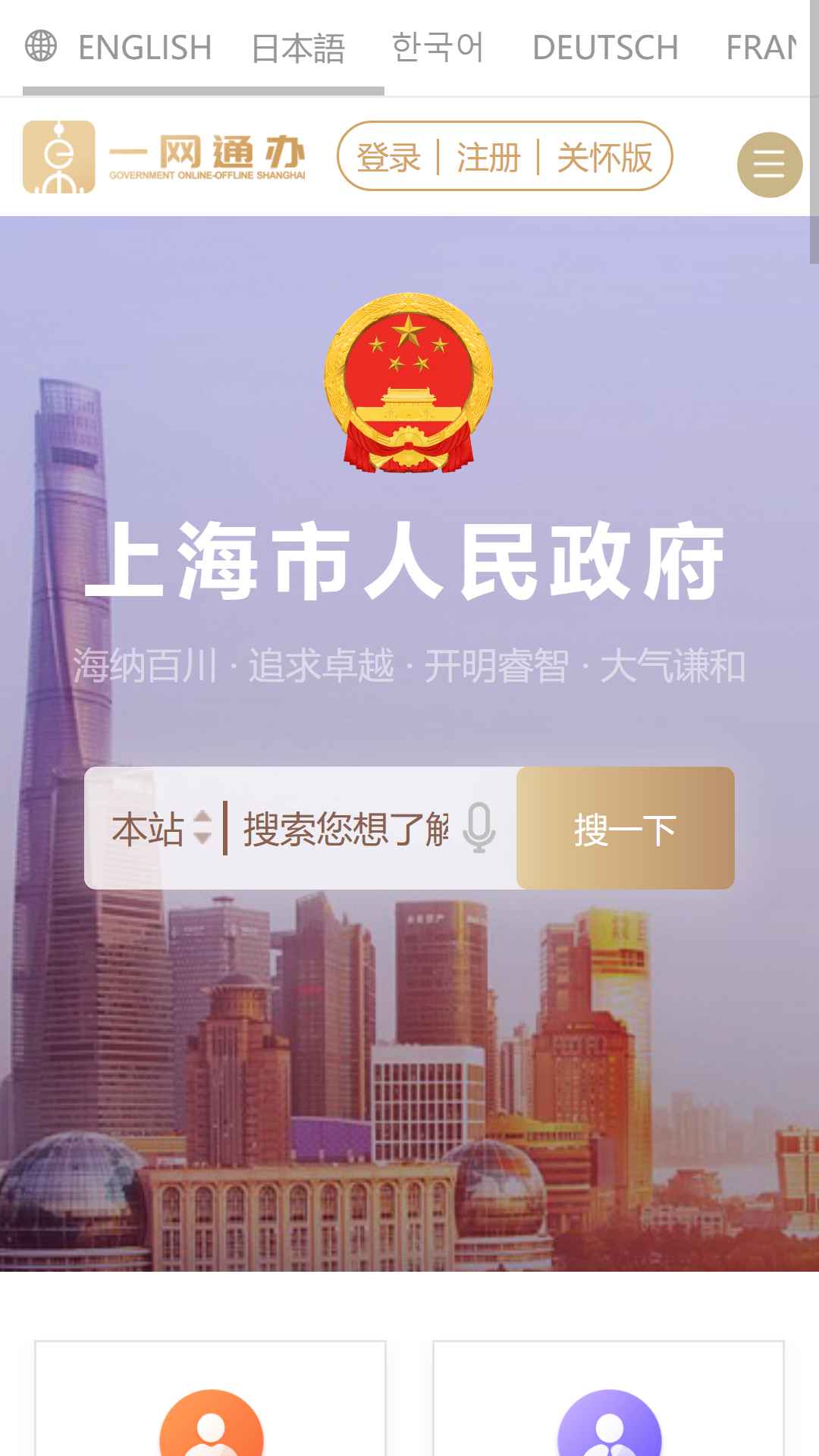Image resolution: width=819 pixels, height=1456 pixels.
Task: Switch language to ENGLISH
Action: pyautogui.click(x=145, y=48)
